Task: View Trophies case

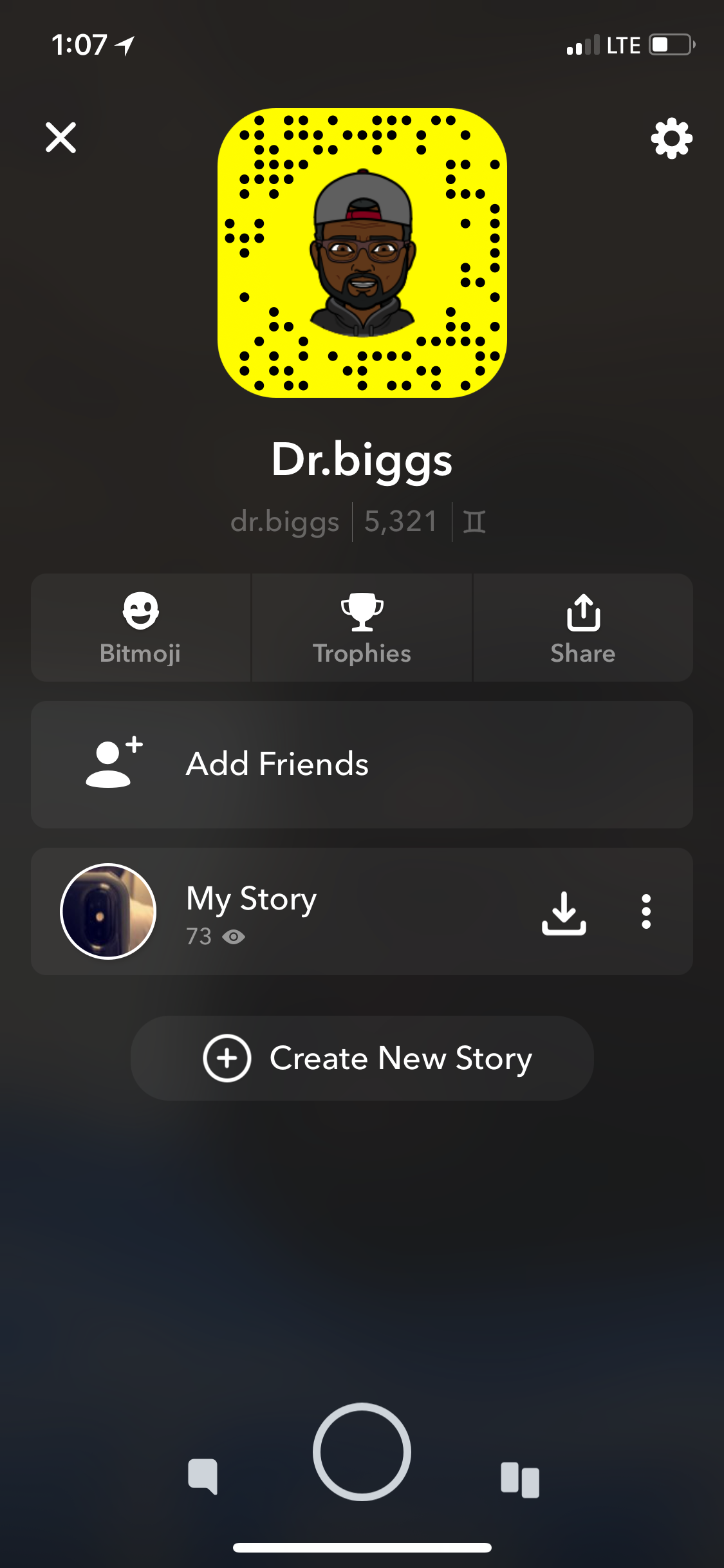Action: 362,628
